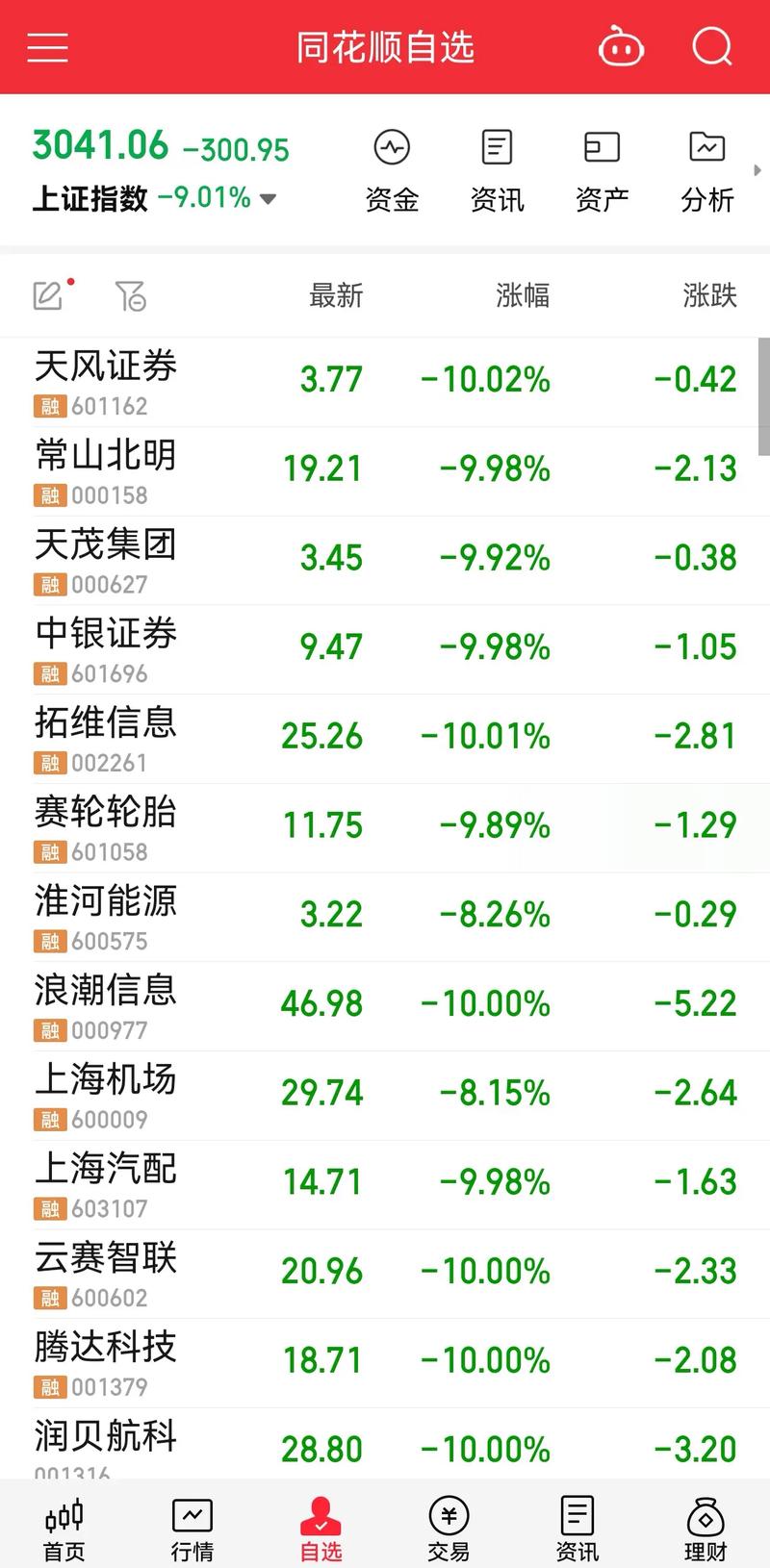Open the filter icon next to edit
This screenshot has width=770, height=1568.
(x=132, y=295)
